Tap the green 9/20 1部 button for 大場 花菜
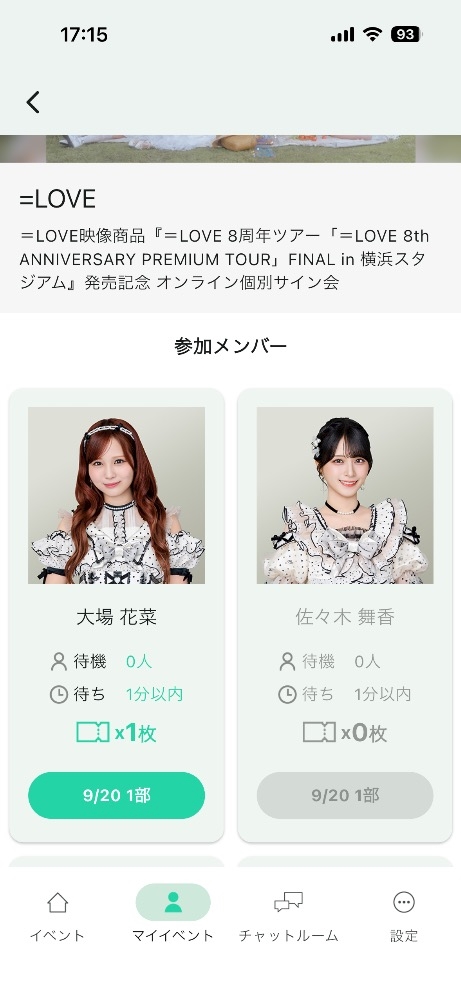 [116, 795]
